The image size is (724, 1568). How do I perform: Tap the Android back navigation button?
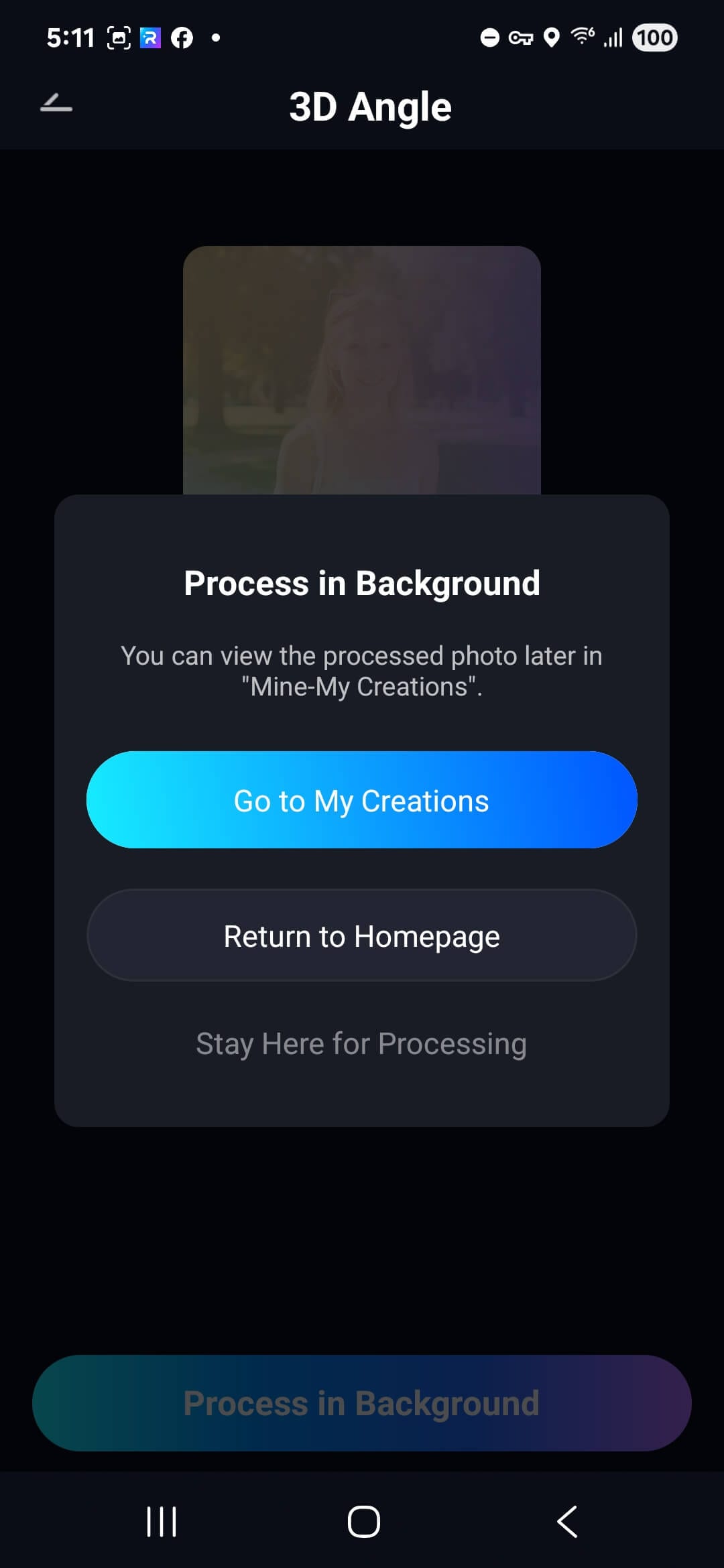[x=566, y=1520]
